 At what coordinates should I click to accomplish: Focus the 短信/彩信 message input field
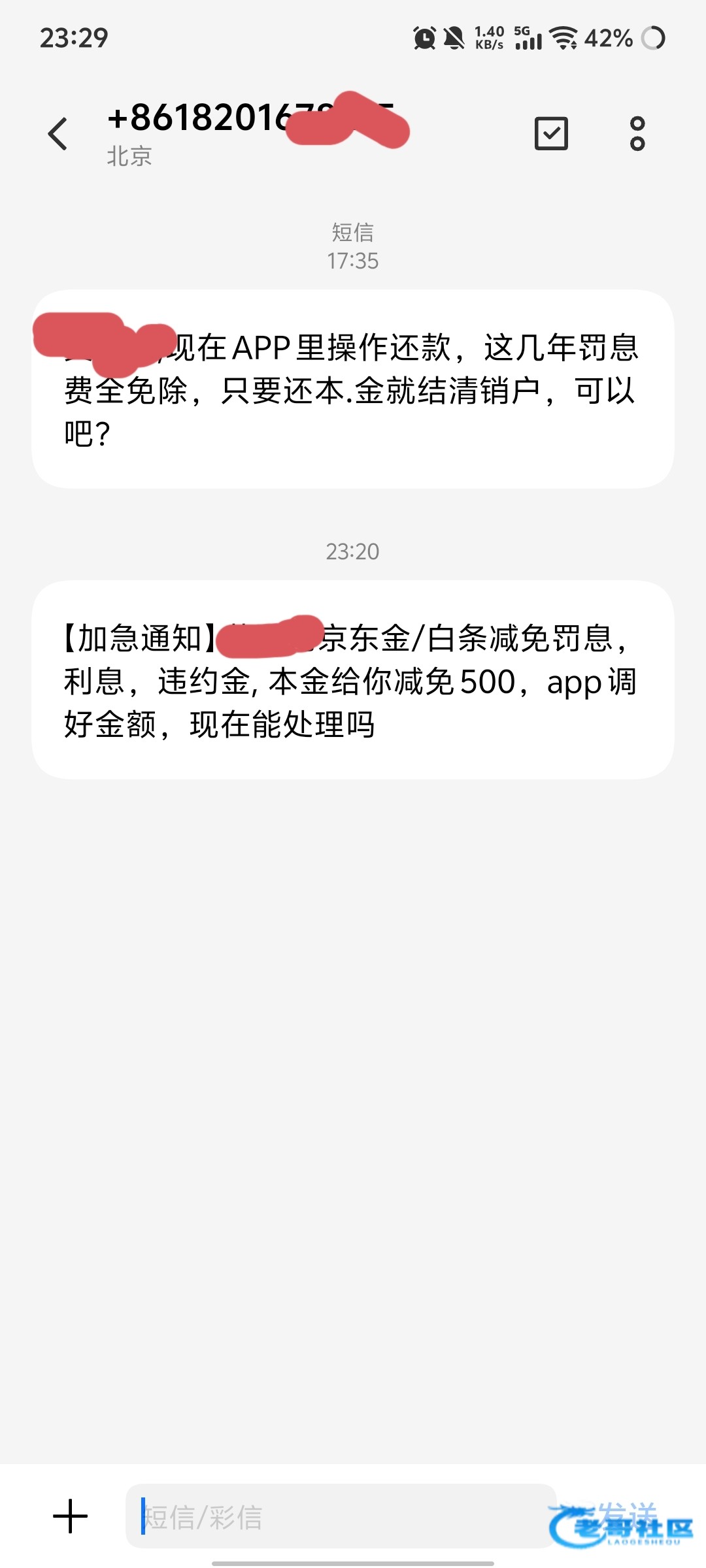pyautogui.click(x=341, y=1516)
